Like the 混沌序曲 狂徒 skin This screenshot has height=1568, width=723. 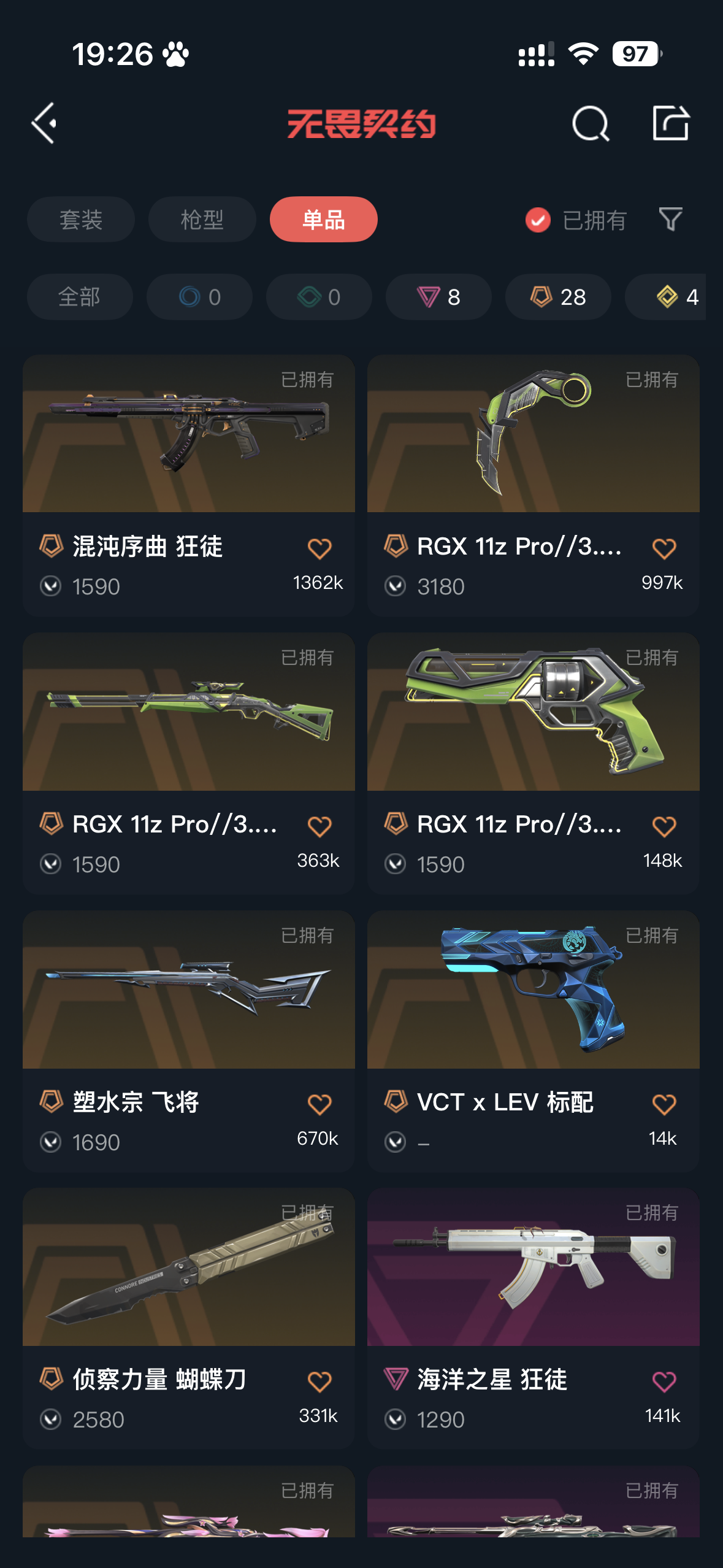[x=319, y=548]
